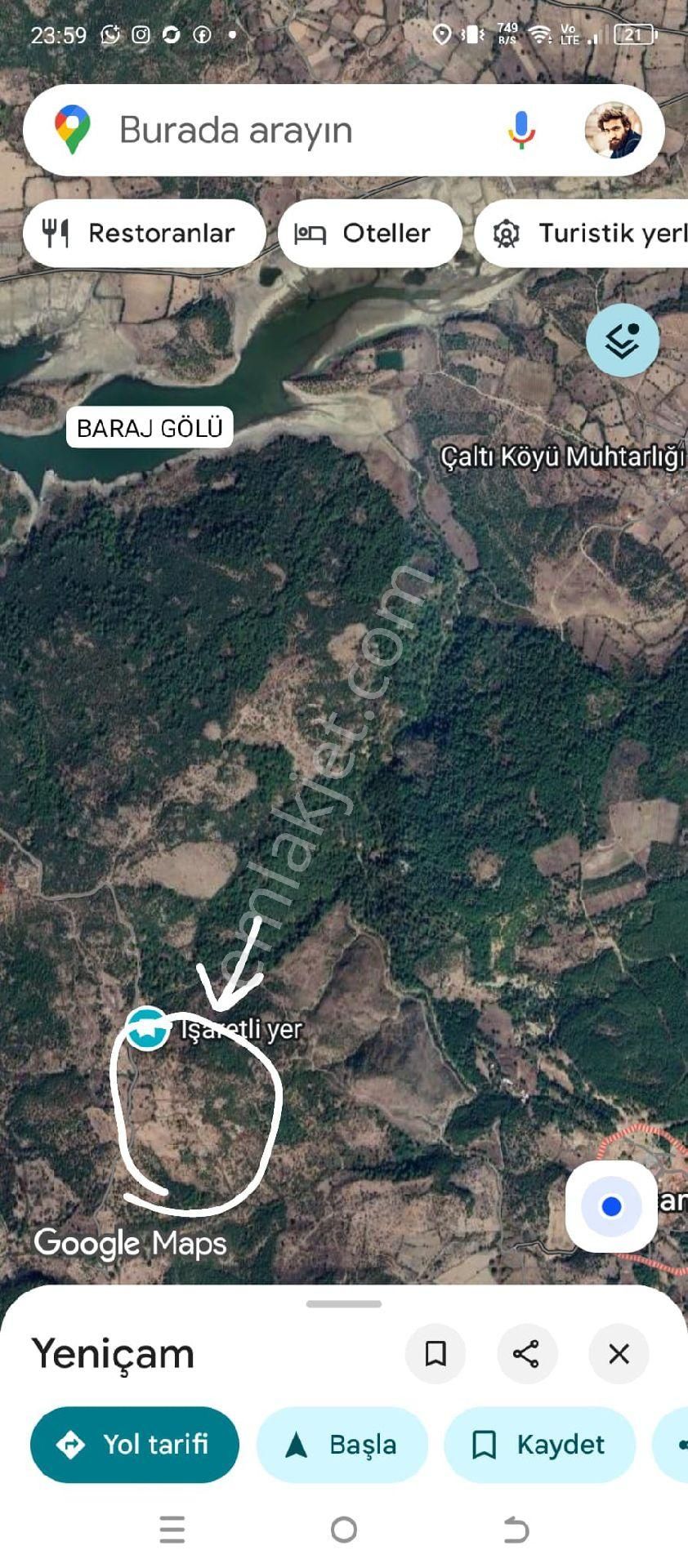Center map on my location
This screenshot has height=1568, width=688.
click(611, 1206)
